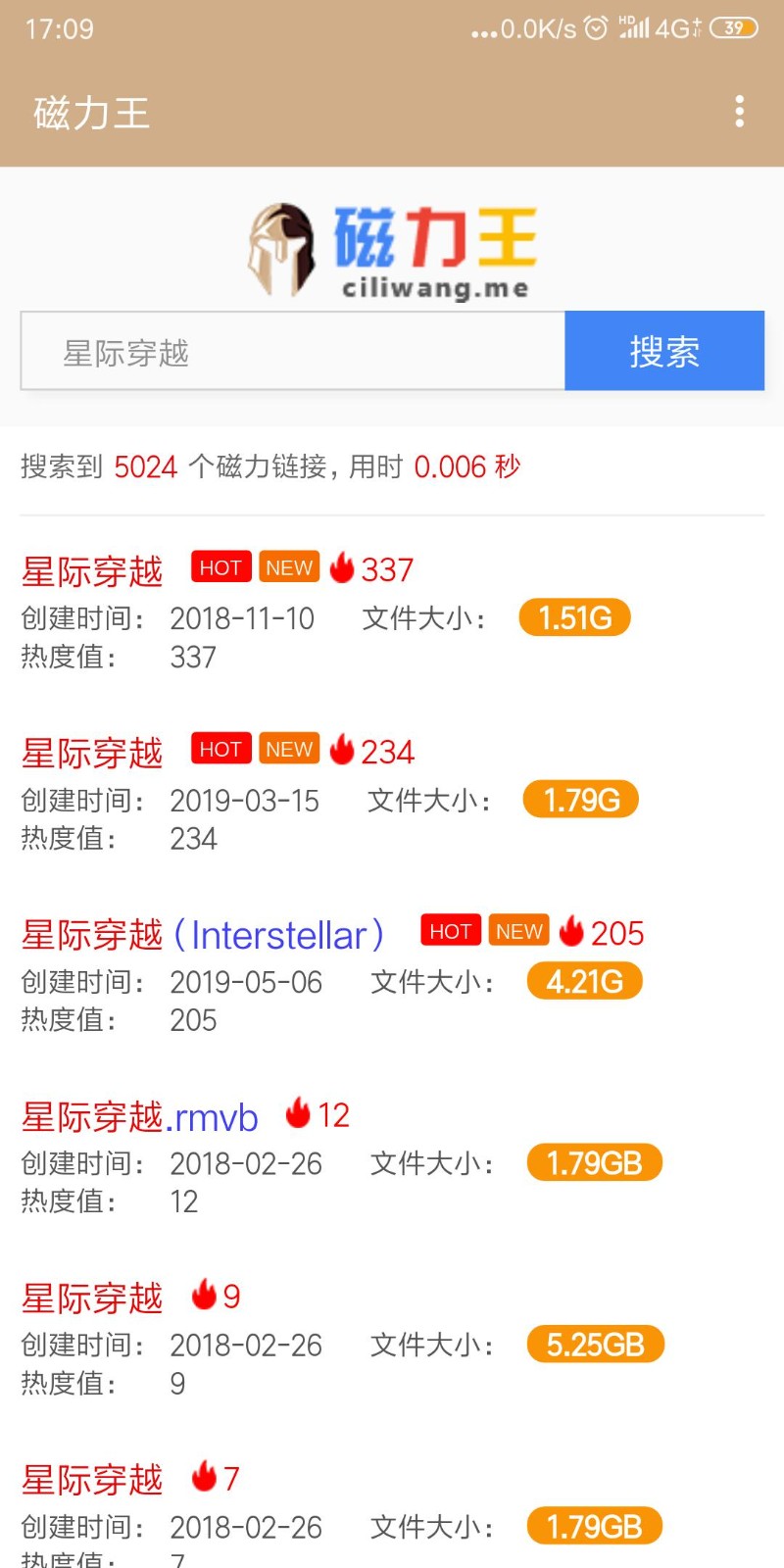This screenshot has height=1568, width=784.
Task: Open the 星际穿越 (Interstellar) result
Action: [203, 935]
